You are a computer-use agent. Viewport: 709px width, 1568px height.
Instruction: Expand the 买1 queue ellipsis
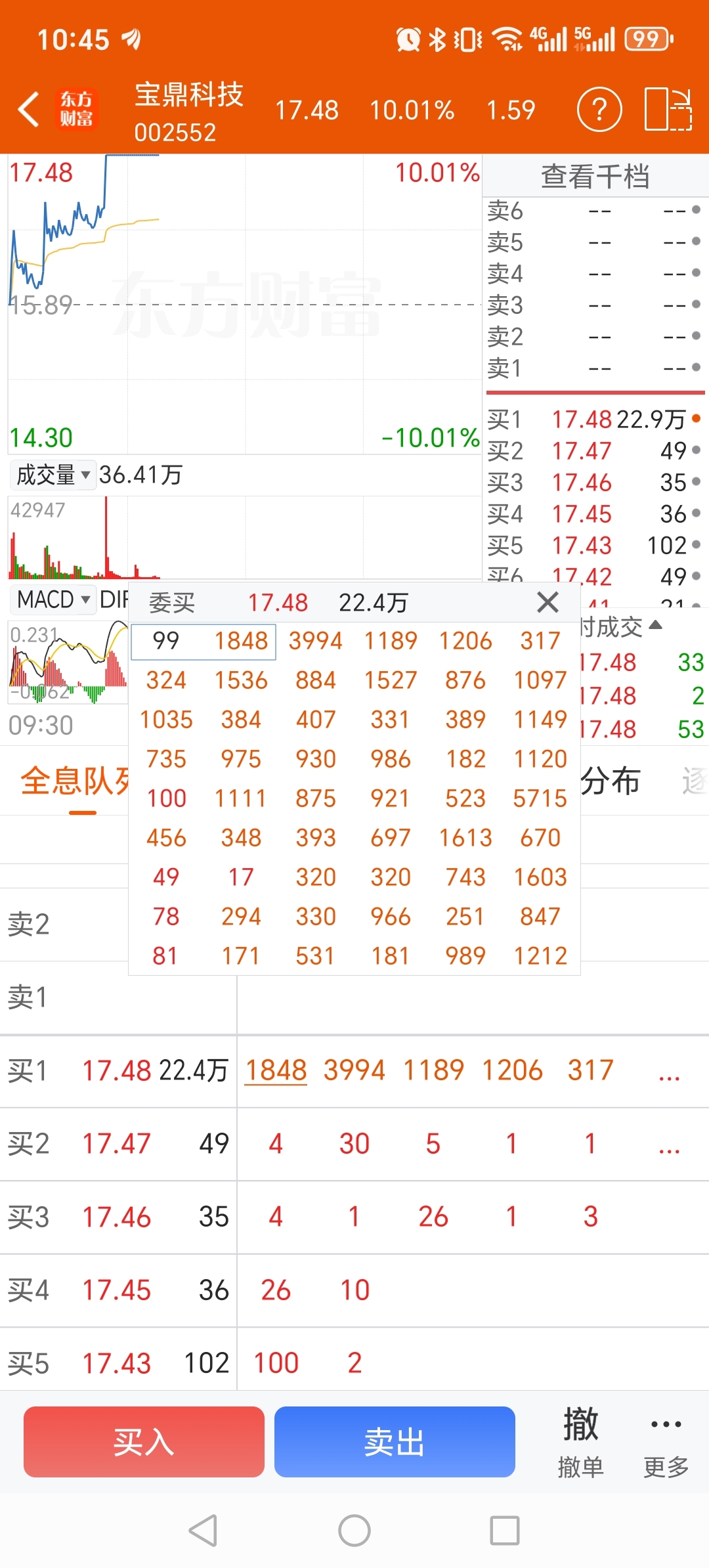[x=669, y=1072]
